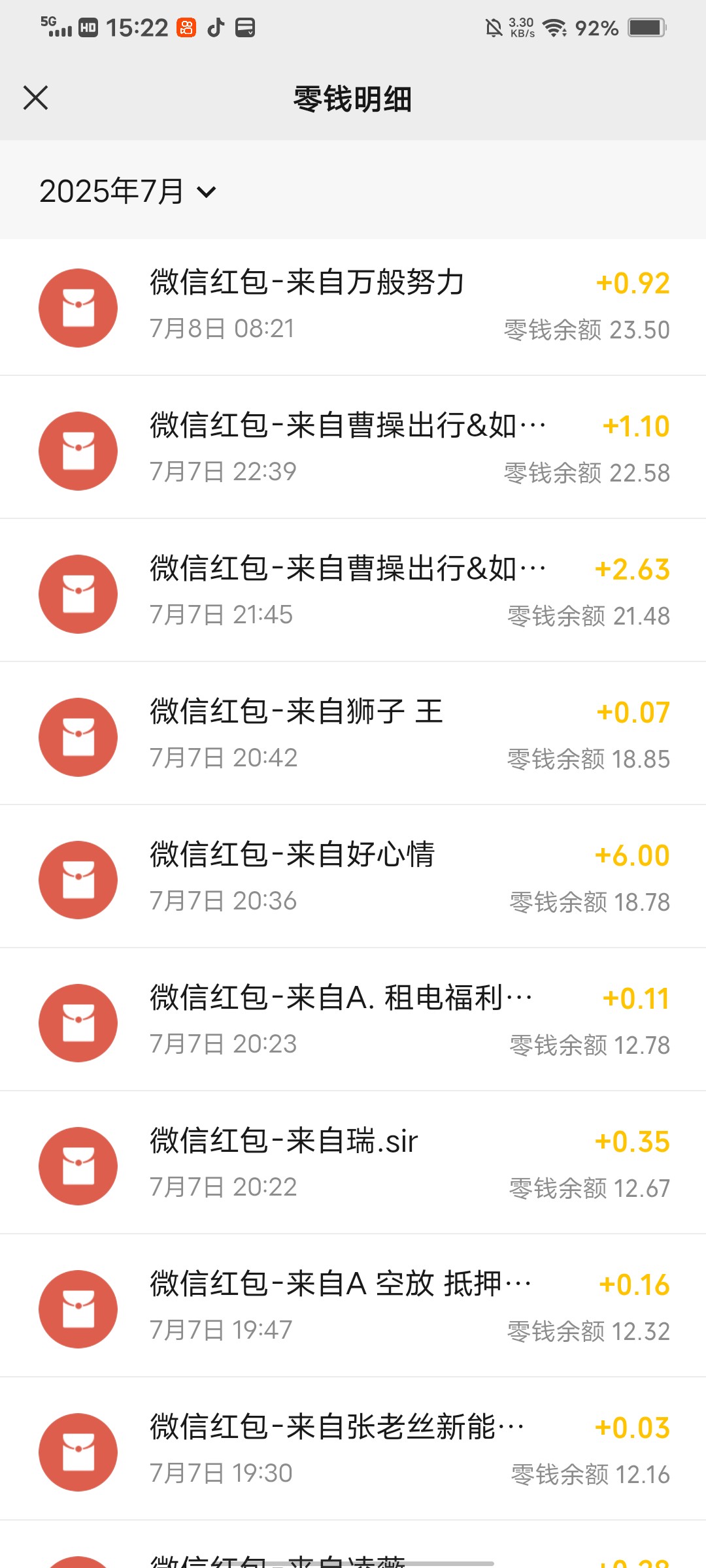706x1568 pixels.
Task: Open the red packet from A 空放 抵押
Action: click(353, 1309)
